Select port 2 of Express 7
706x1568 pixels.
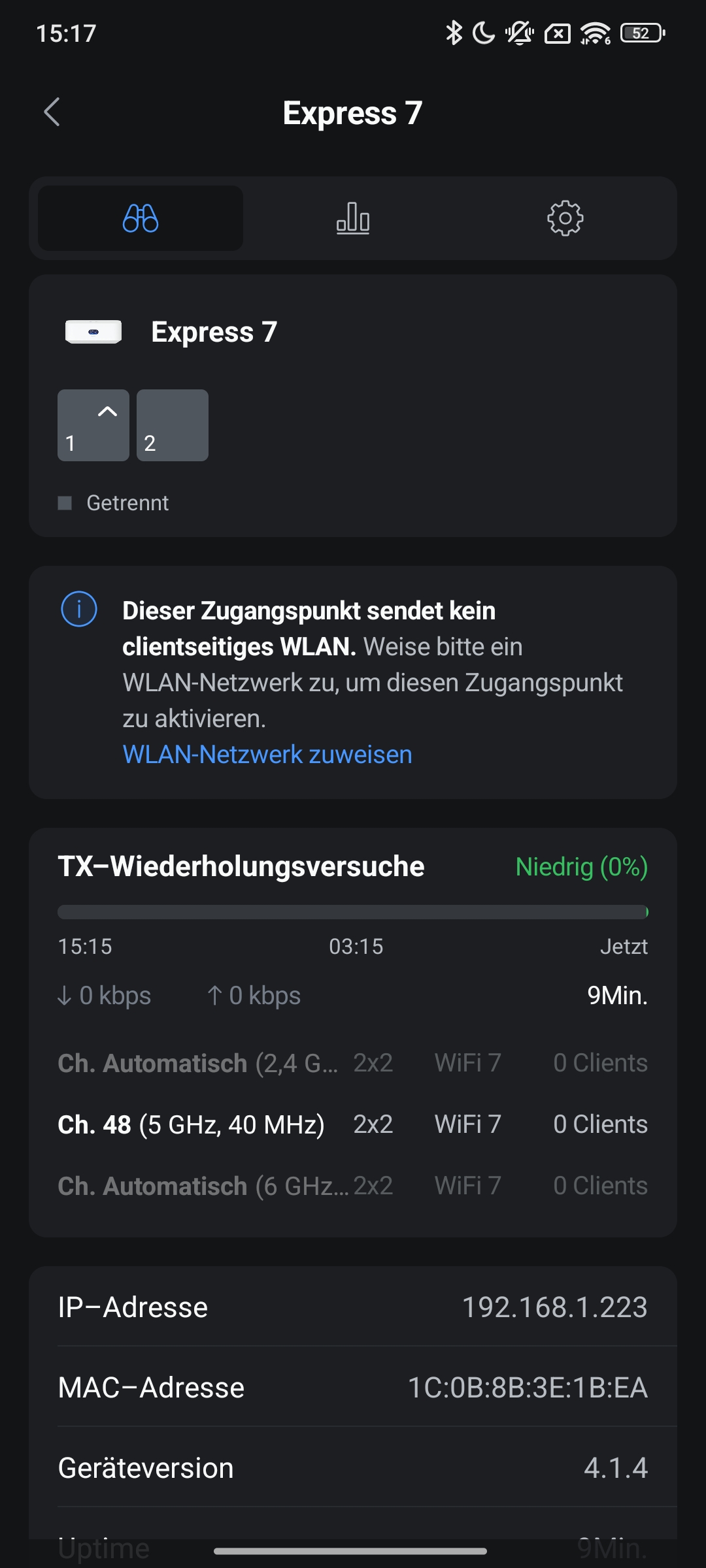coord(173,425)
